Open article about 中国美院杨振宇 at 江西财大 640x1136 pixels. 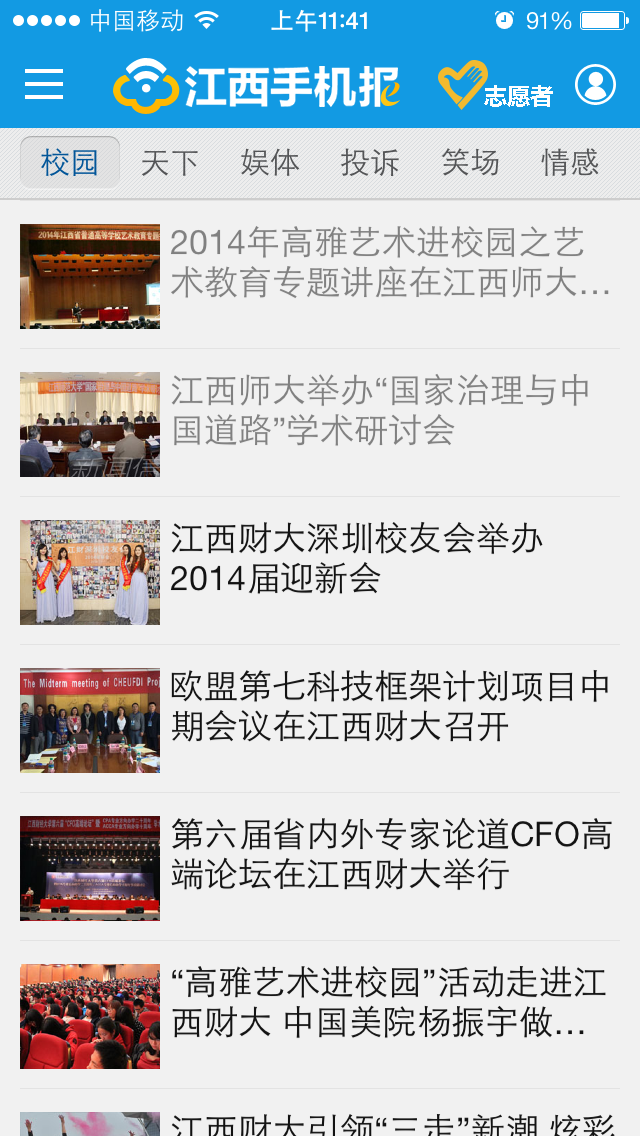[x=320, y=1015]
